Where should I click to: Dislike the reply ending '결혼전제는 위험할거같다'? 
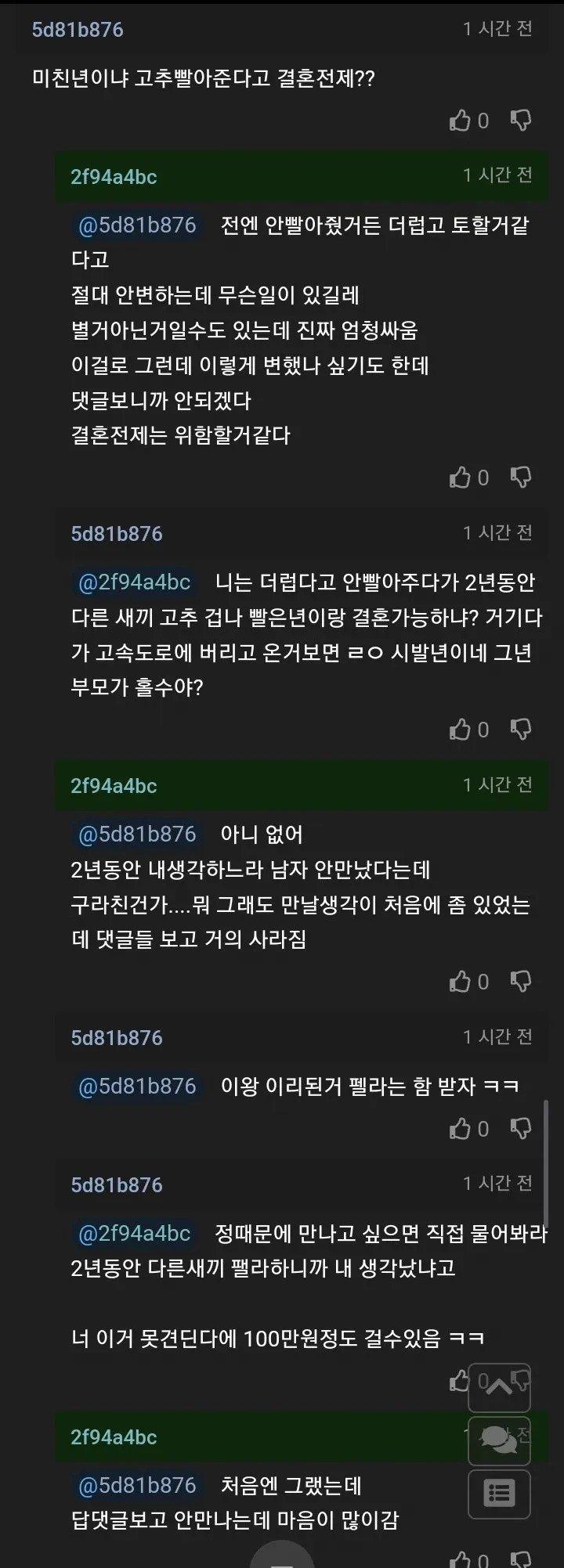[521, 478]
